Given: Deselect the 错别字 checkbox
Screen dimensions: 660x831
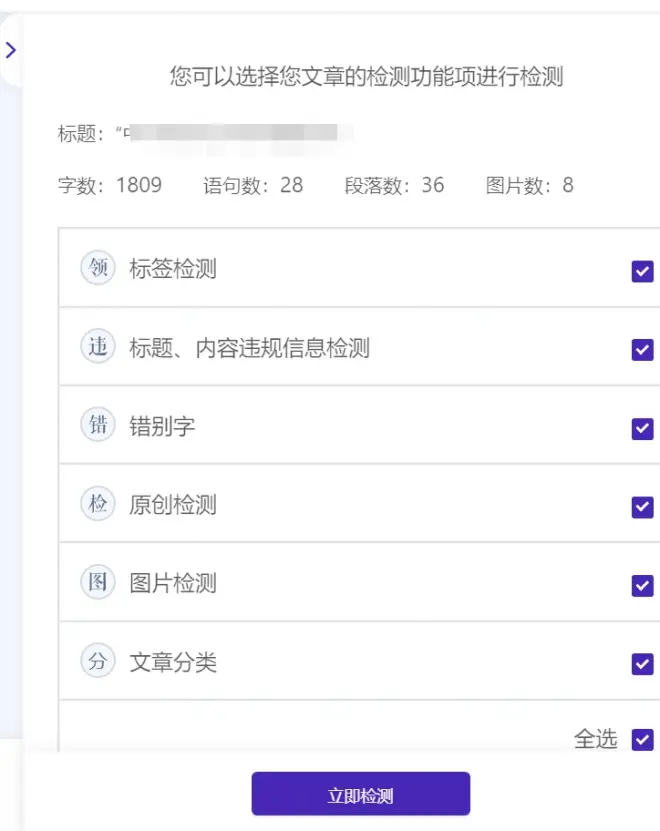Looking at the screenshot, I should [x=642, y=428].
